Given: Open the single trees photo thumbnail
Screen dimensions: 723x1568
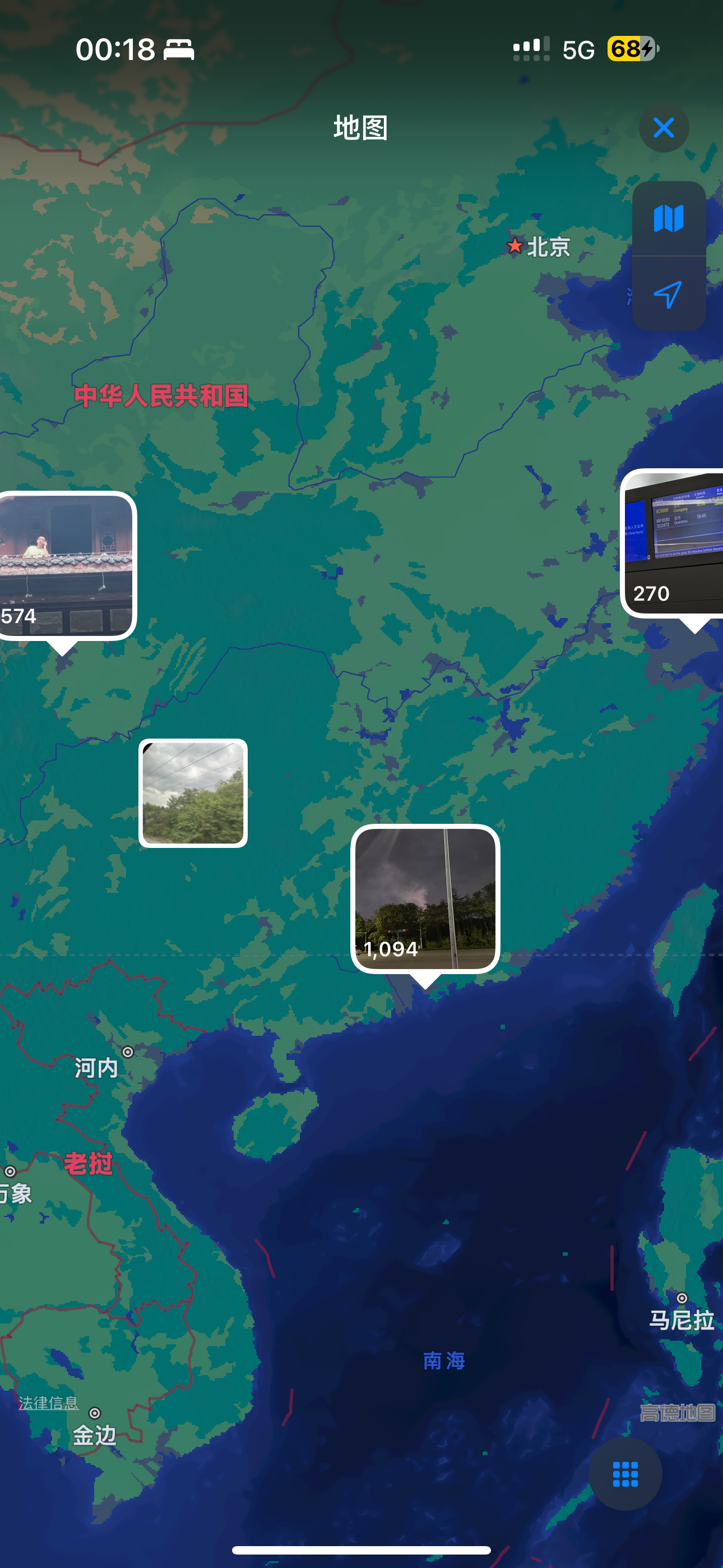Looking at the screenshot, I should (x=193, y=793).
